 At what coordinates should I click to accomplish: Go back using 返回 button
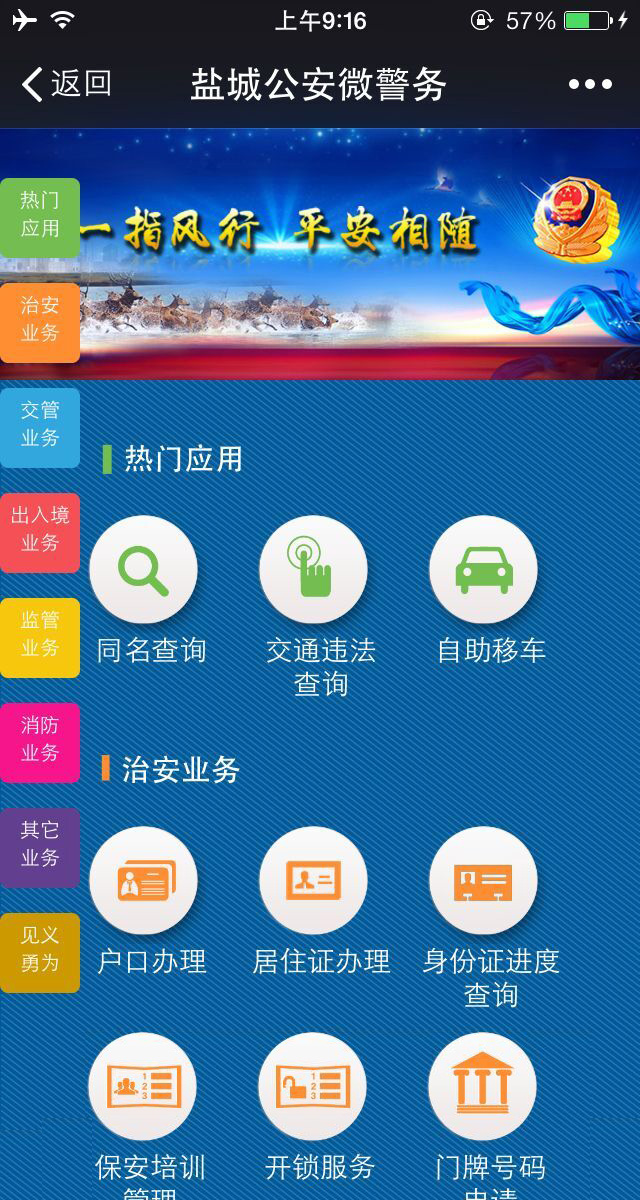click(x=66, y=84)
